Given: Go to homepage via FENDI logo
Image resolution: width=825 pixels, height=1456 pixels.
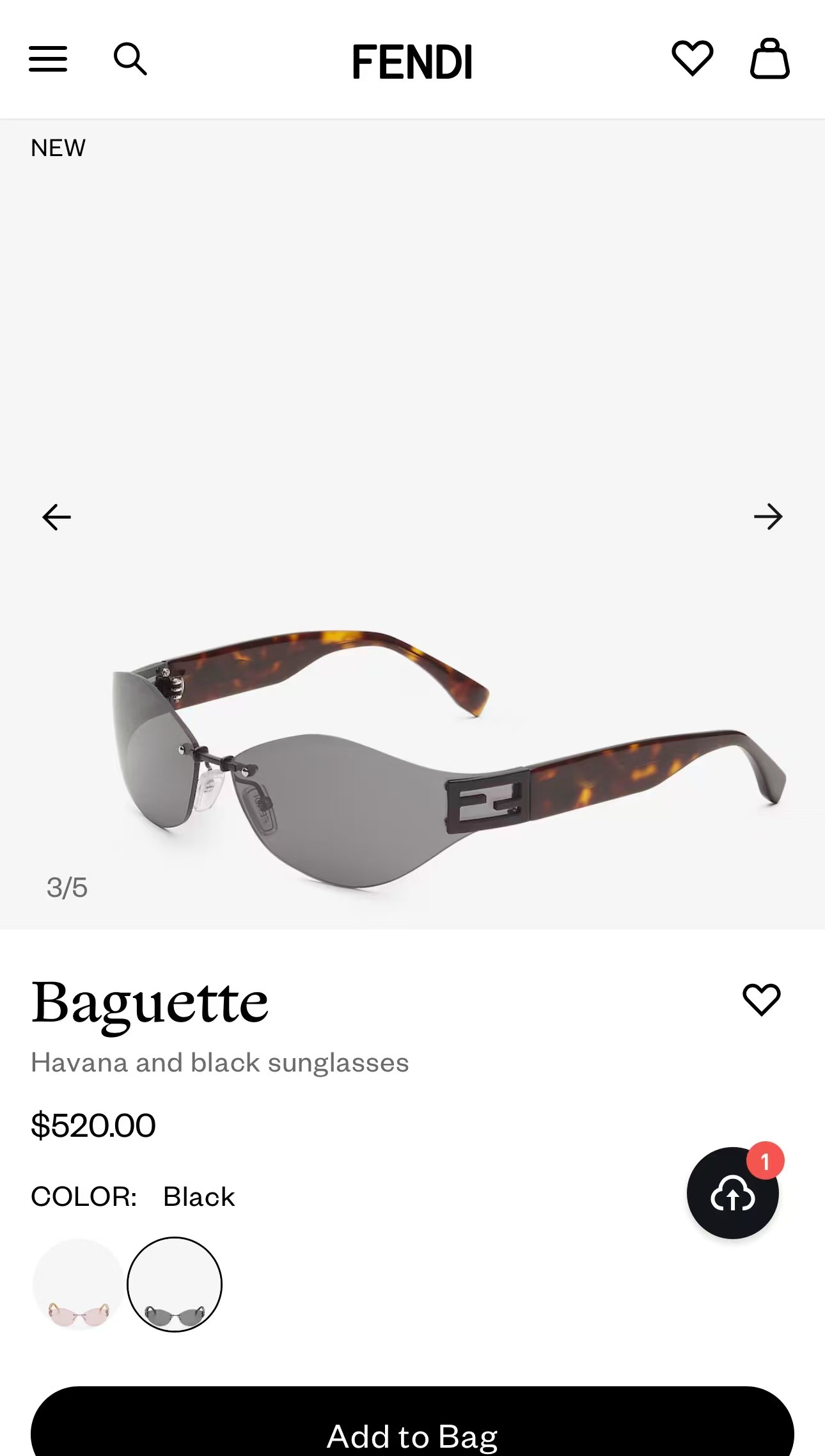Looking at the screenshot, I should pos(412,62).
